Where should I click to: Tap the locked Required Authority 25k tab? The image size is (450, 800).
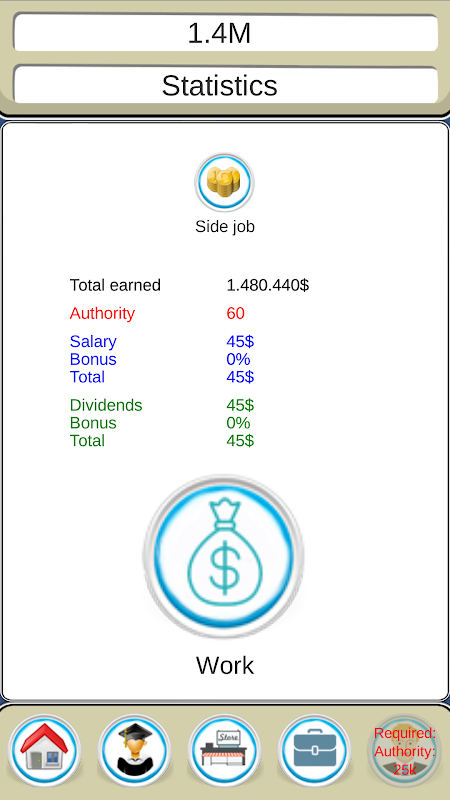coord(405,750)
